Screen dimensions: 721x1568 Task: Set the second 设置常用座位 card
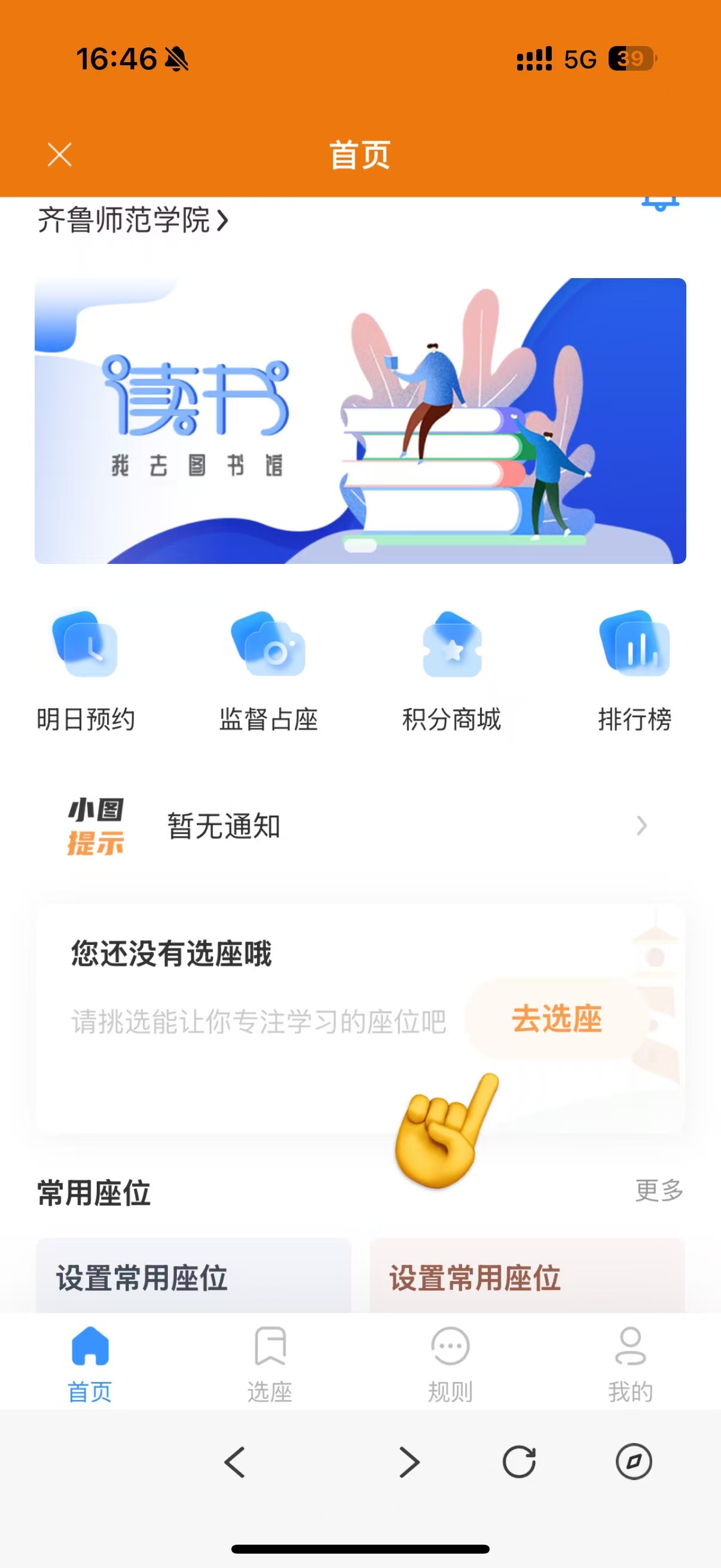[x=527, y=1276]
